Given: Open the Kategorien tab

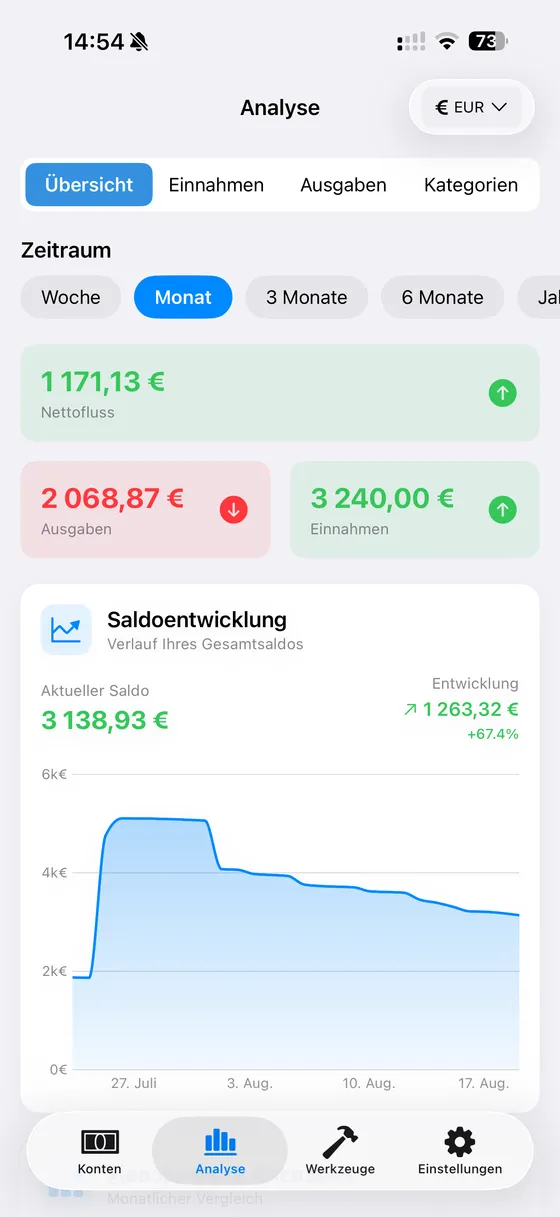Looking at the screenshot, I should pos(471,185).
